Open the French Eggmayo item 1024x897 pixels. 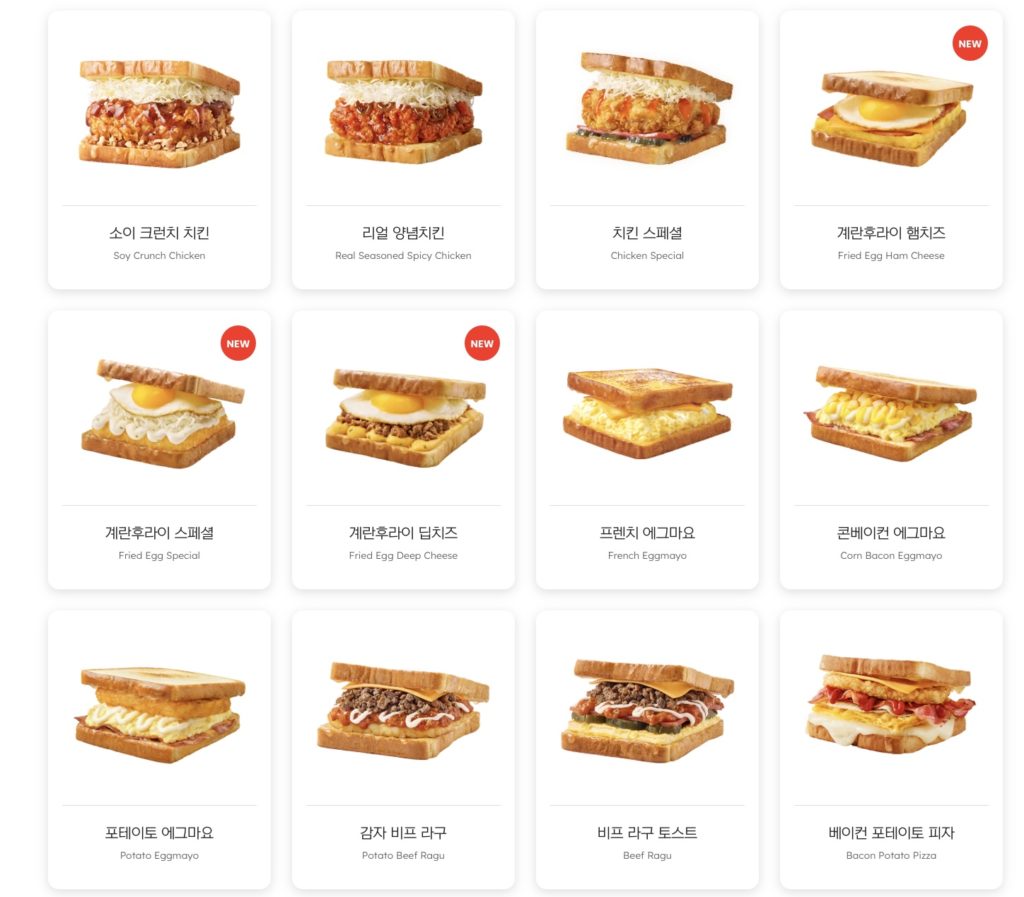point(647,450)
